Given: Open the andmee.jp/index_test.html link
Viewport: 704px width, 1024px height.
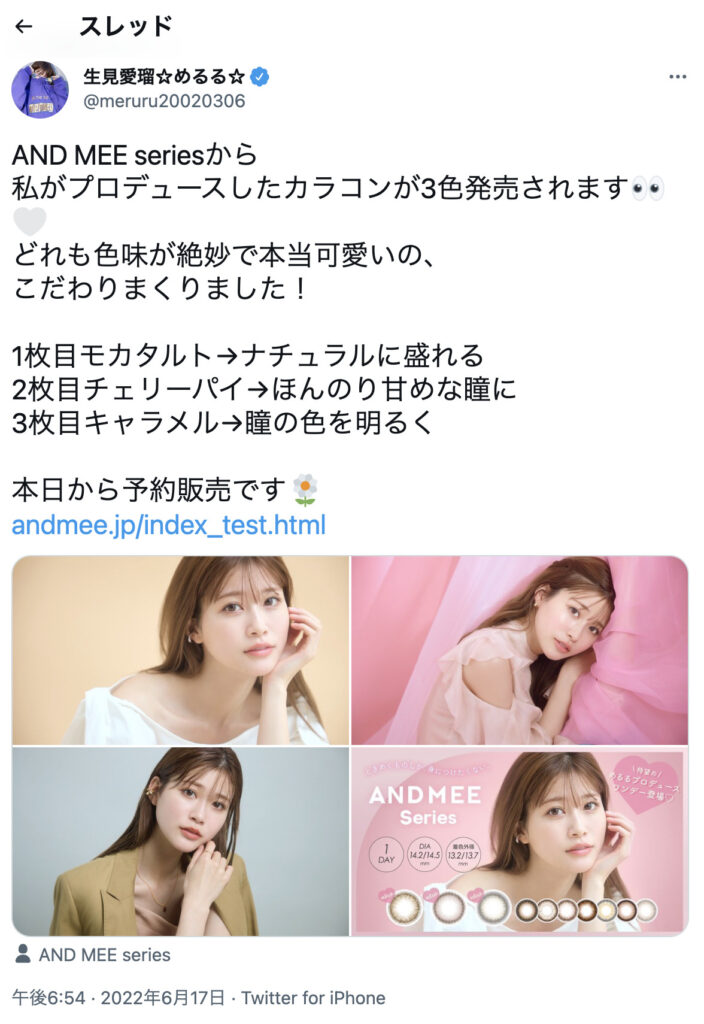Looking at the screenshot, I should (x=169, y=524).
